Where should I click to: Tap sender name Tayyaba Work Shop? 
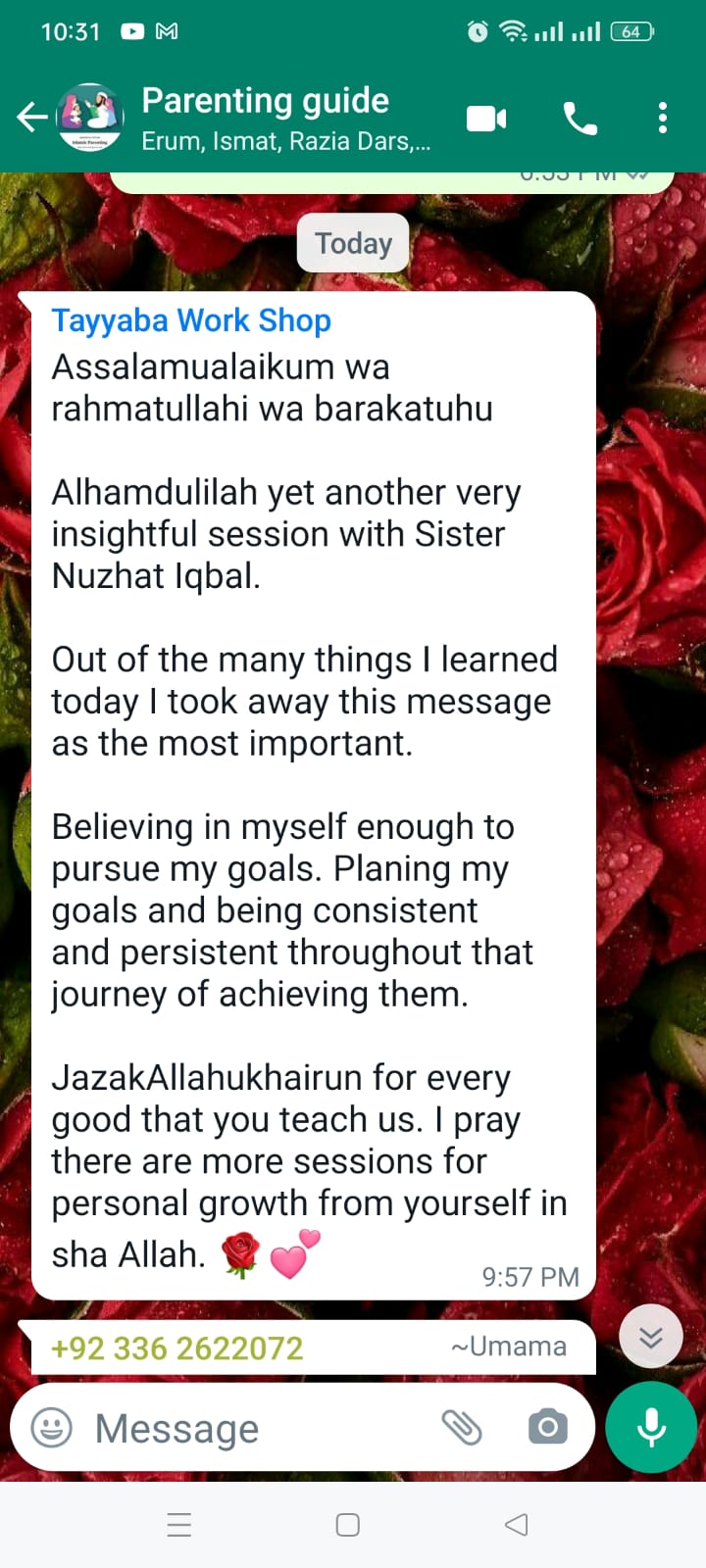click(191, 320)
